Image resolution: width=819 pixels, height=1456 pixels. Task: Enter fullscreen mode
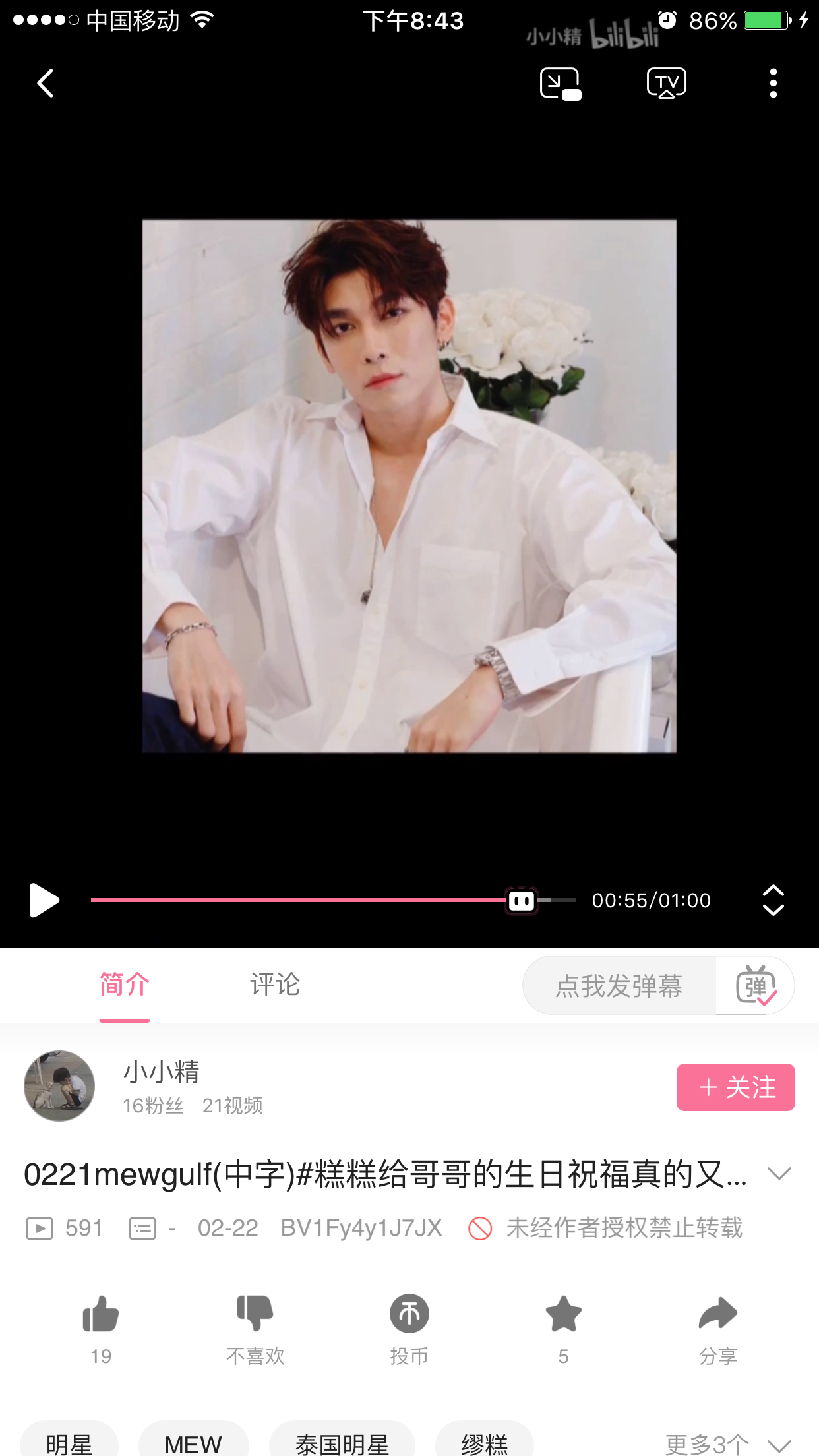coord(773,900)
